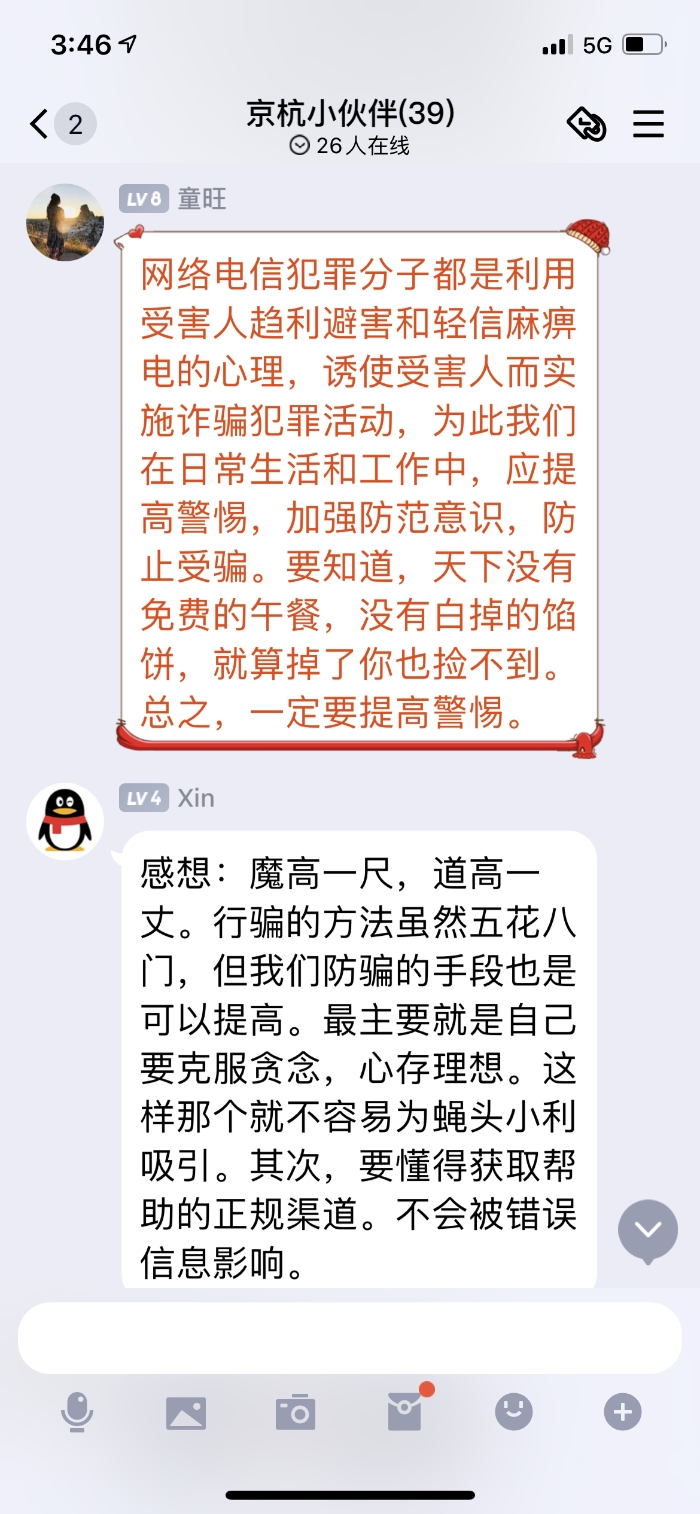Focus the message input field
Image resolution: width=700 pixels, height=1514 pixels.
[x=350, y=1338]
